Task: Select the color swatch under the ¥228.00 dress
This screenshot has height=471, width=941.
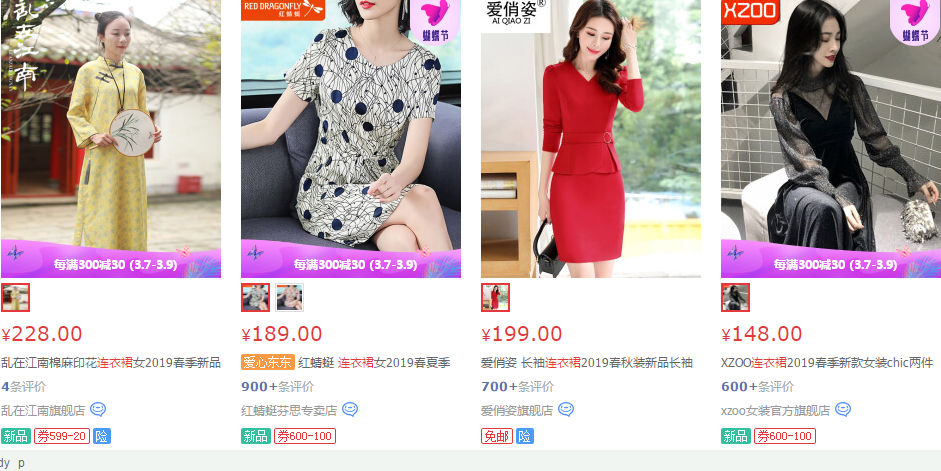Action: [15, 297]
